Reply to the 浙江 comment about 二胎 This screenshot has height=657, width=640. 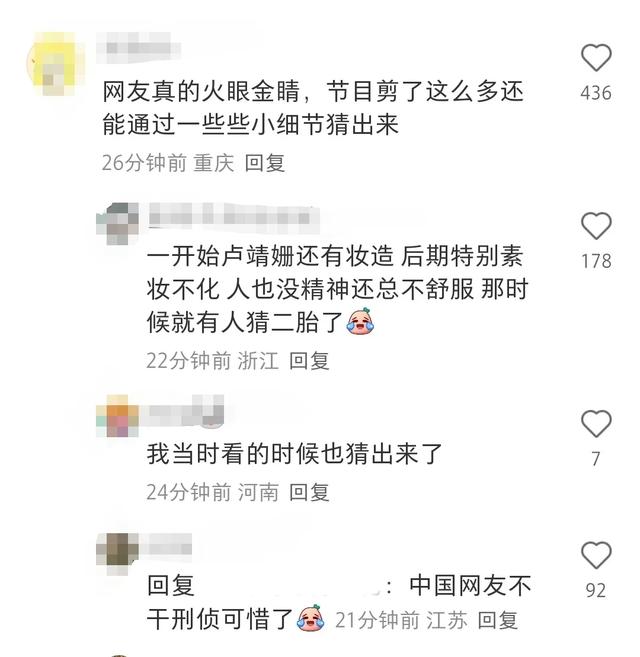[x=309, y=361]
